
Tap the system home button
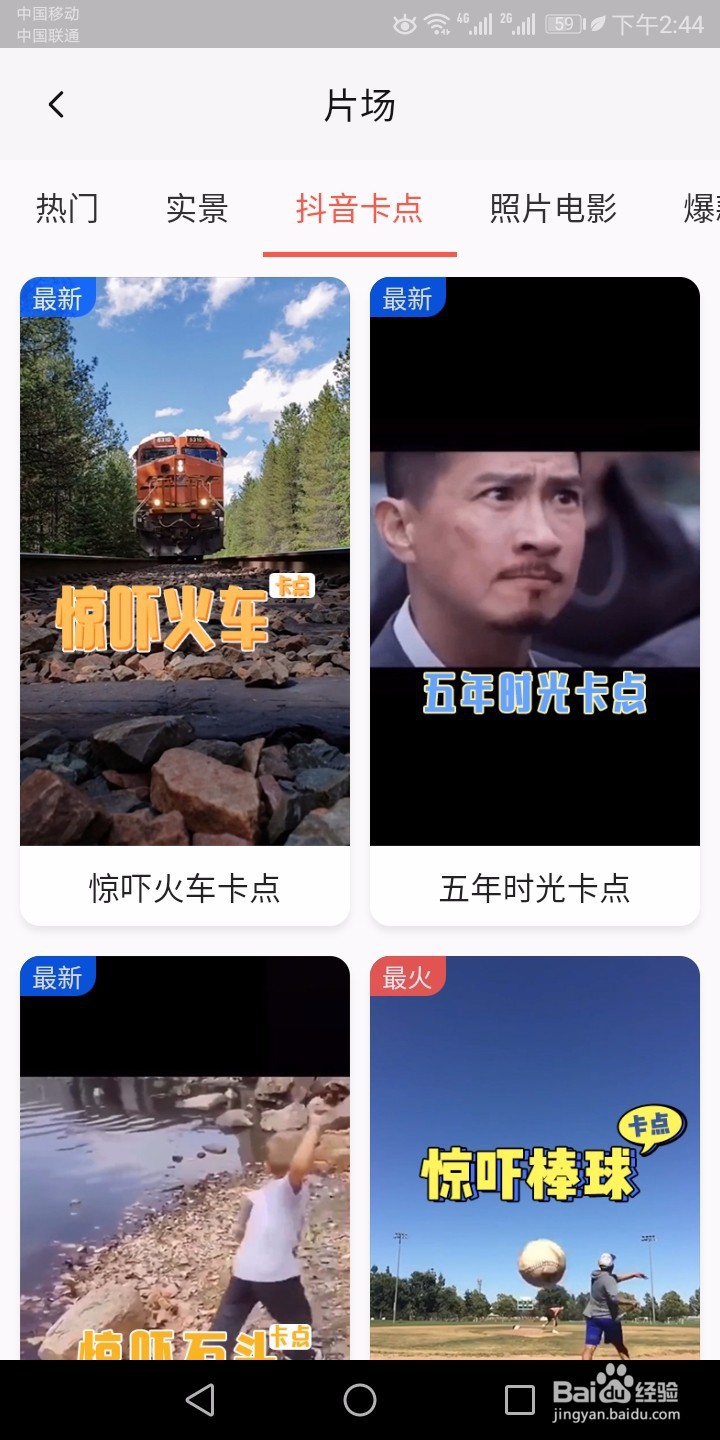coord(360,1400)
